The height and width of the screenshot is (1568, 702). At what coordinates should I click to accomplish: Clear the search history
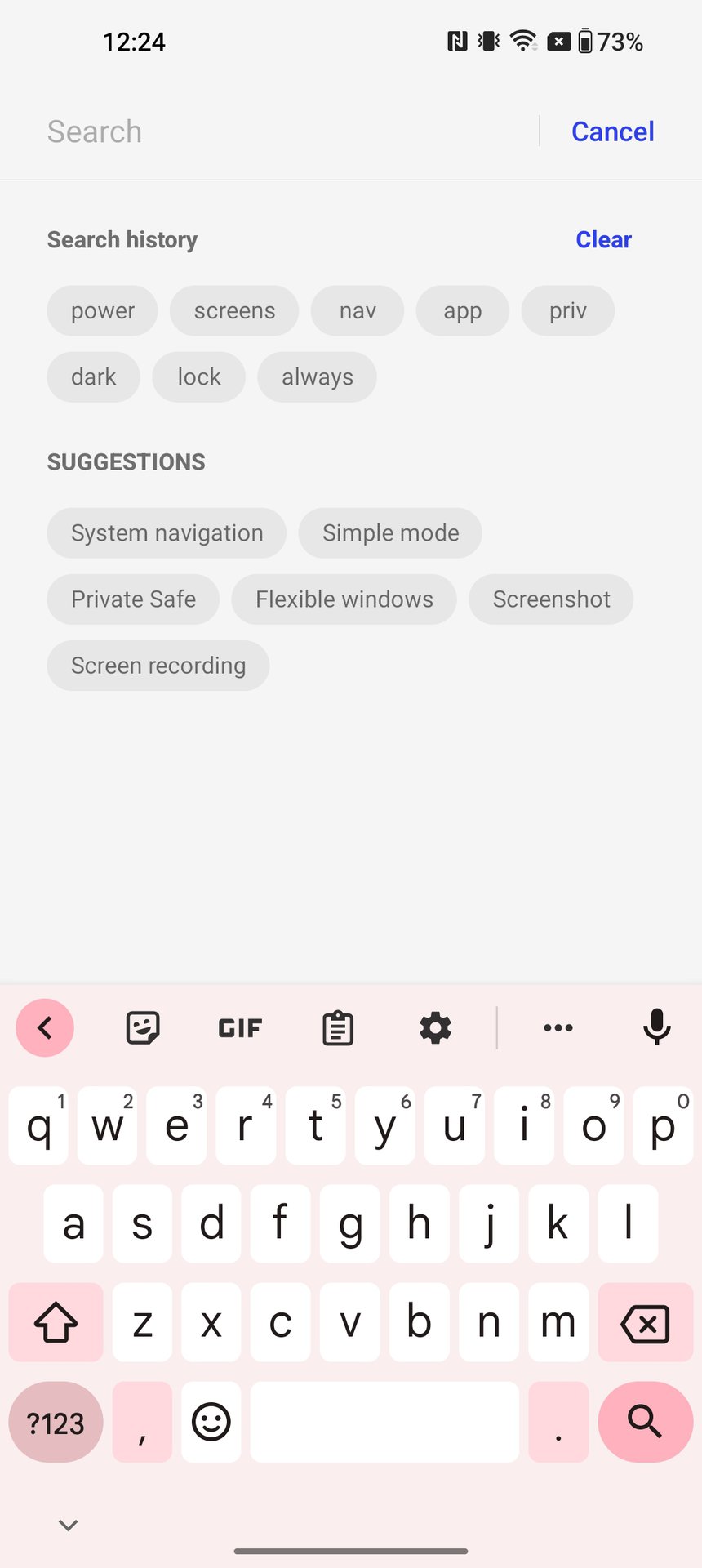coord(603,239)
